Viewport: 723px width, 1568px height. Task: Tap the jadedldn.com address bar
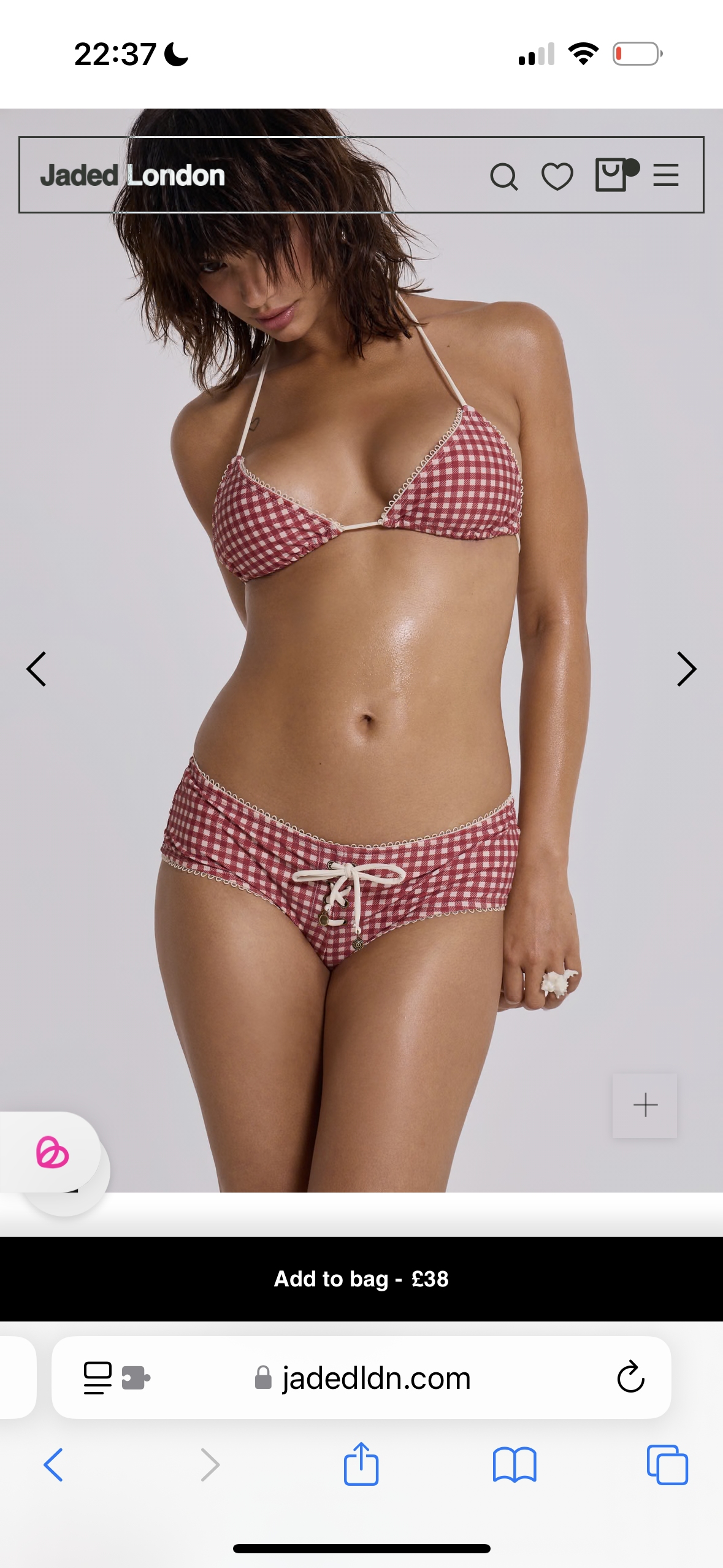pos(375,1378)
